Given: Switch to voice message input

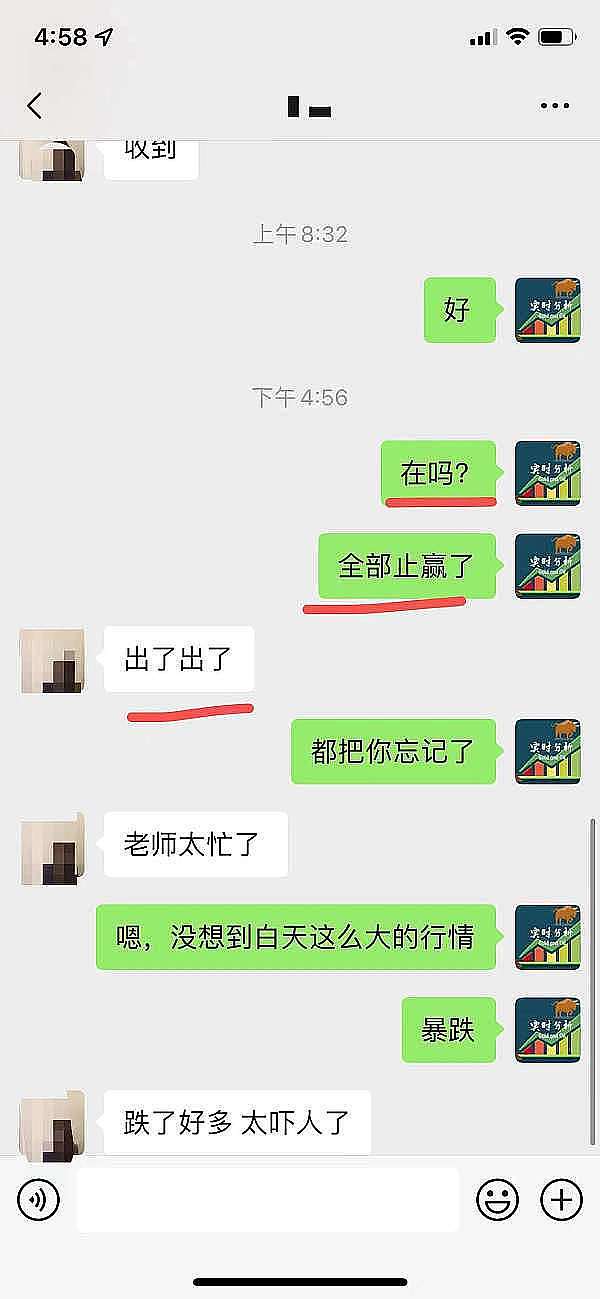Looking at the screenshot, I should 39,1199.
